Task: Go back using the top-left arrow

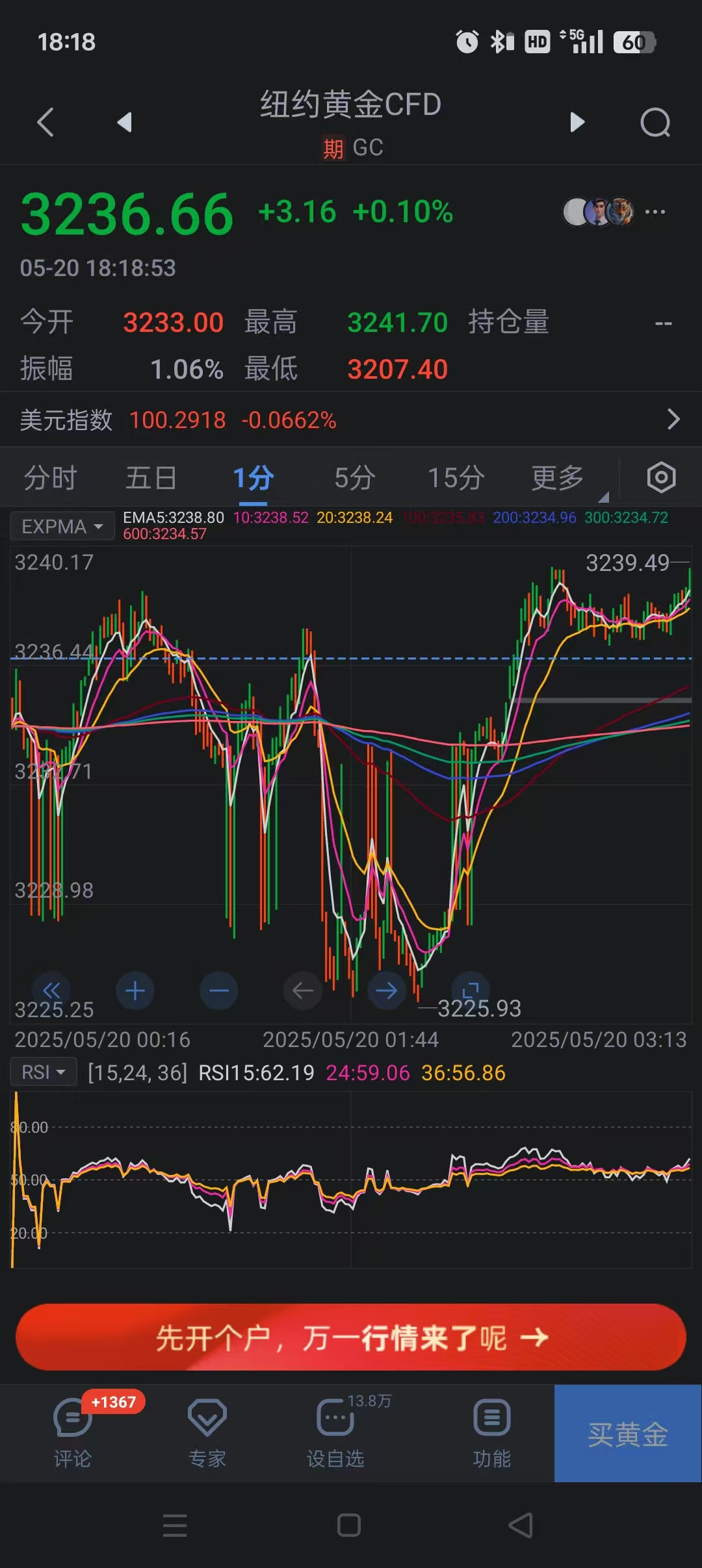Action: click(x=45, y=122)
